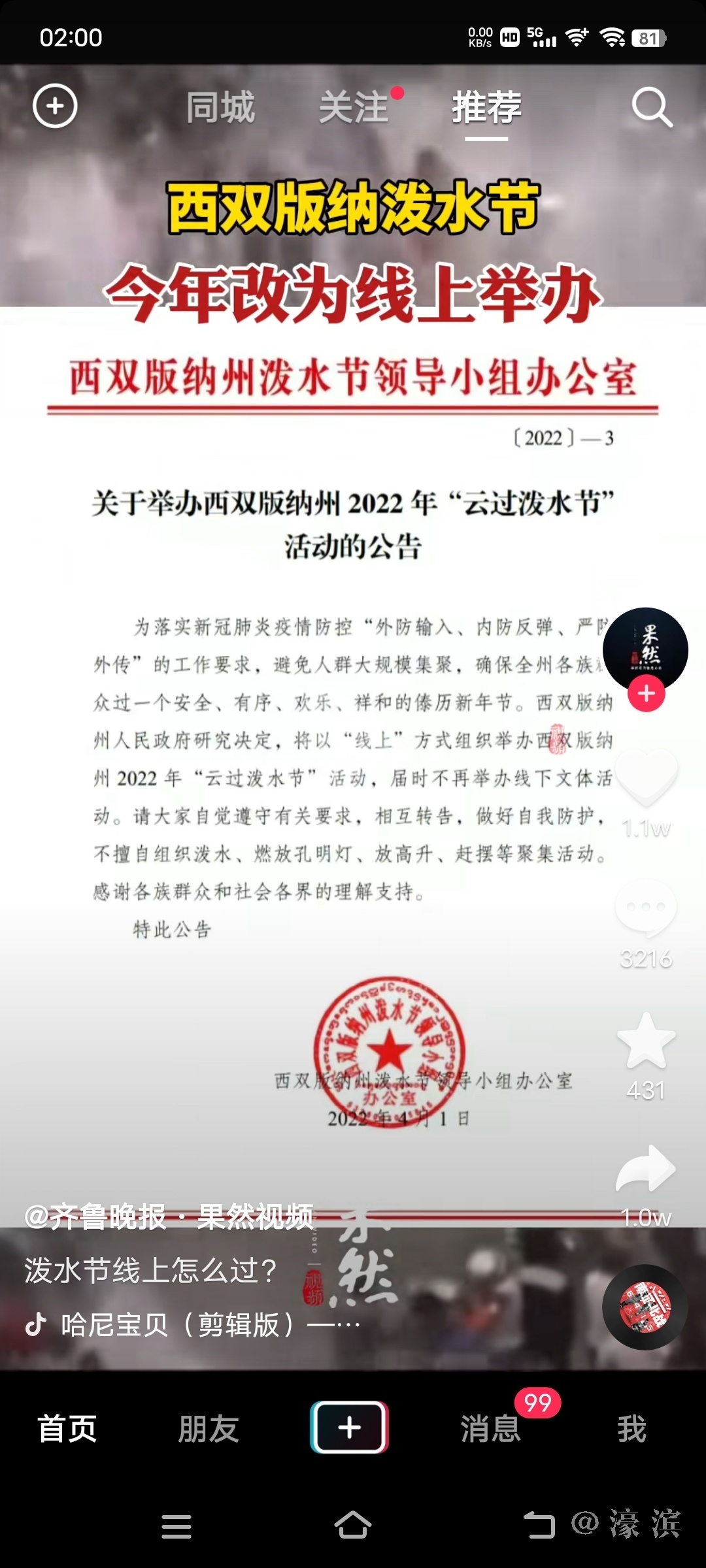Favorite the video with the star icon
The height and width of the screenshot is (1568, 706).
[646, 1041]
